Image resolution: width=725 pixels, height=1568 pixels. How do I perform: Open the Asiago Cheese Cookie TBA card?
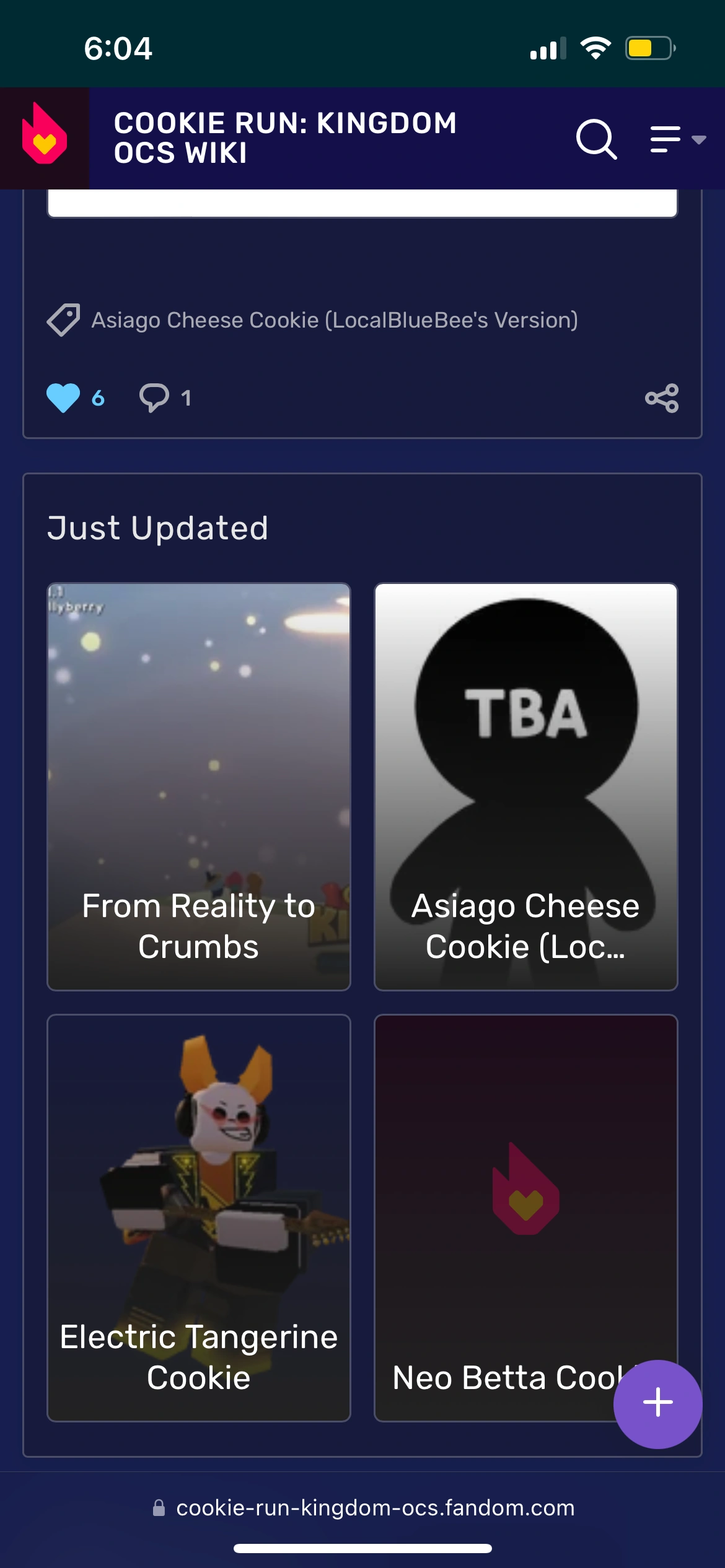coord(525,786)
